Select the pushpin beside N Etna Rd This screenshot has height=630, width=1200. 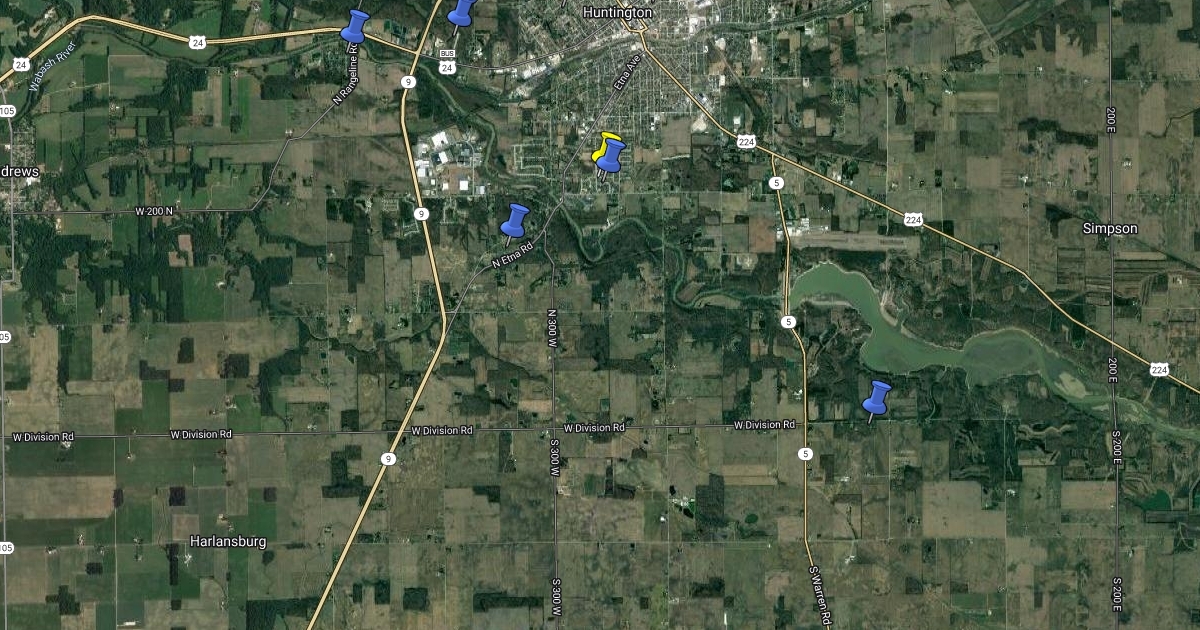click(515, 221)
